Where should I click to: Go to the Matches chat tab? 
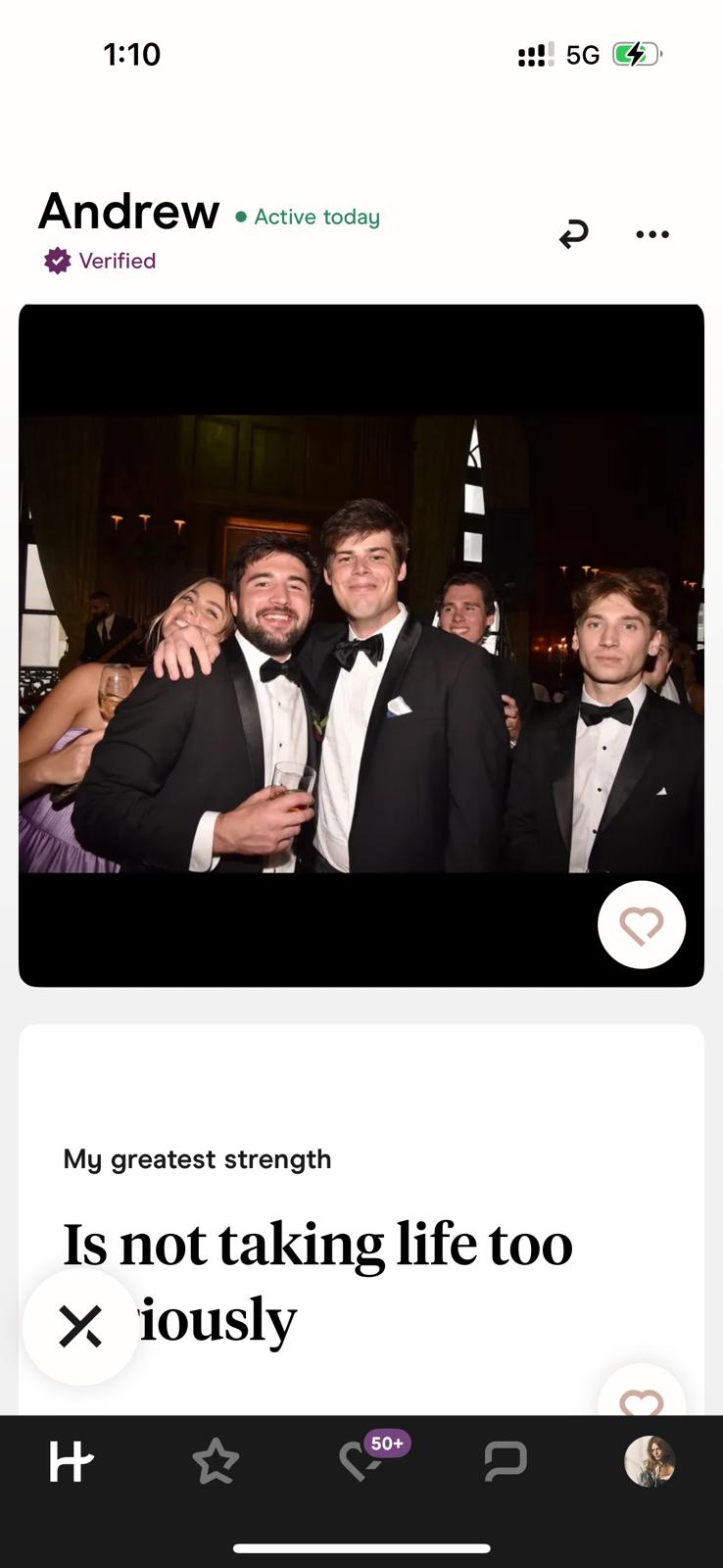[x=506, y=1461]
